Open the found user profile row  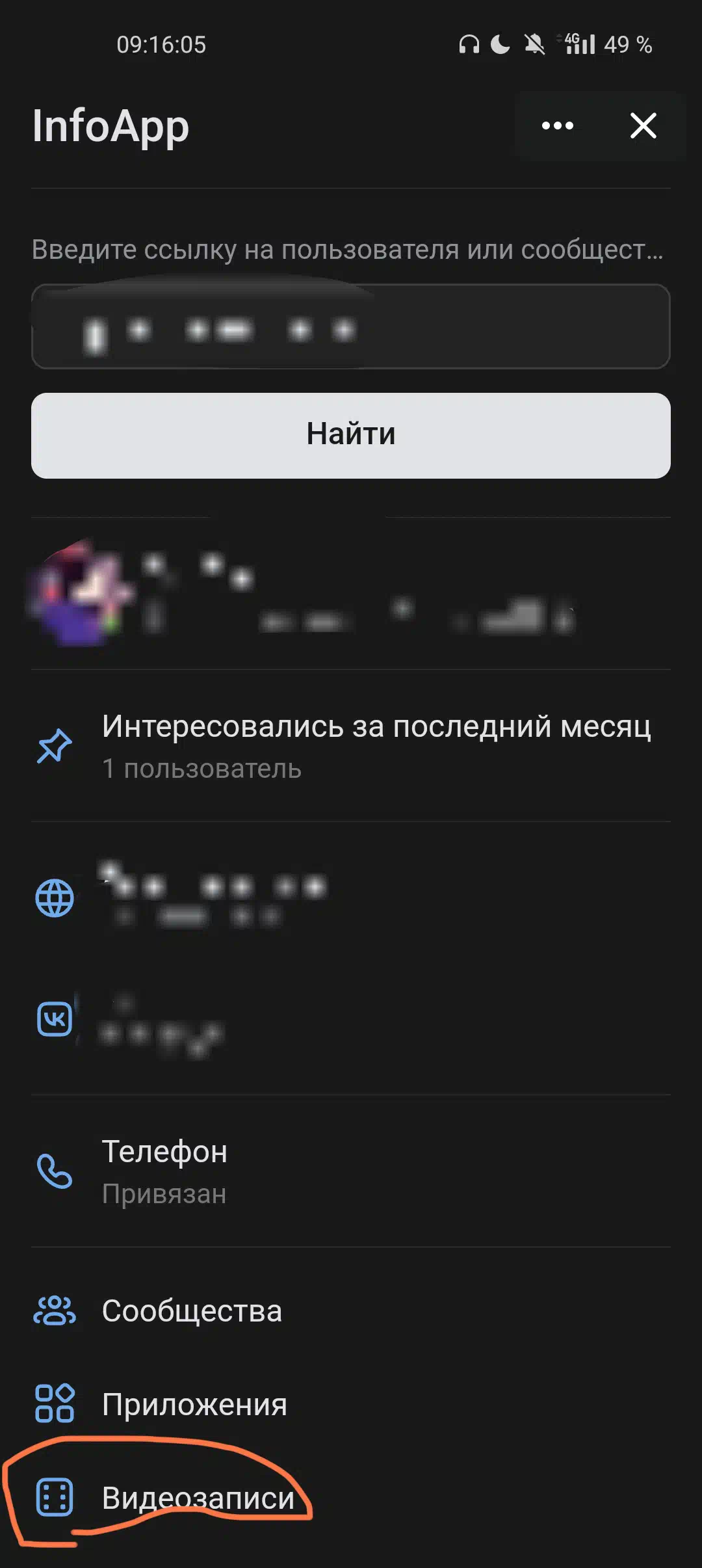coord(351,593)
